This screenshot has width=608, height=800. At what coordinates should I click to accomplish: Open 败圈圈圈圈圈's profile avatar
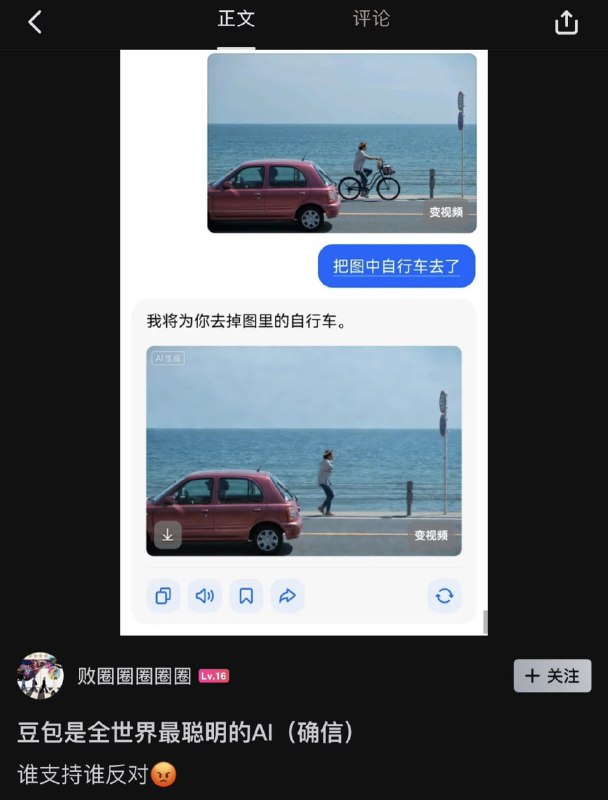tap(40, 676)
